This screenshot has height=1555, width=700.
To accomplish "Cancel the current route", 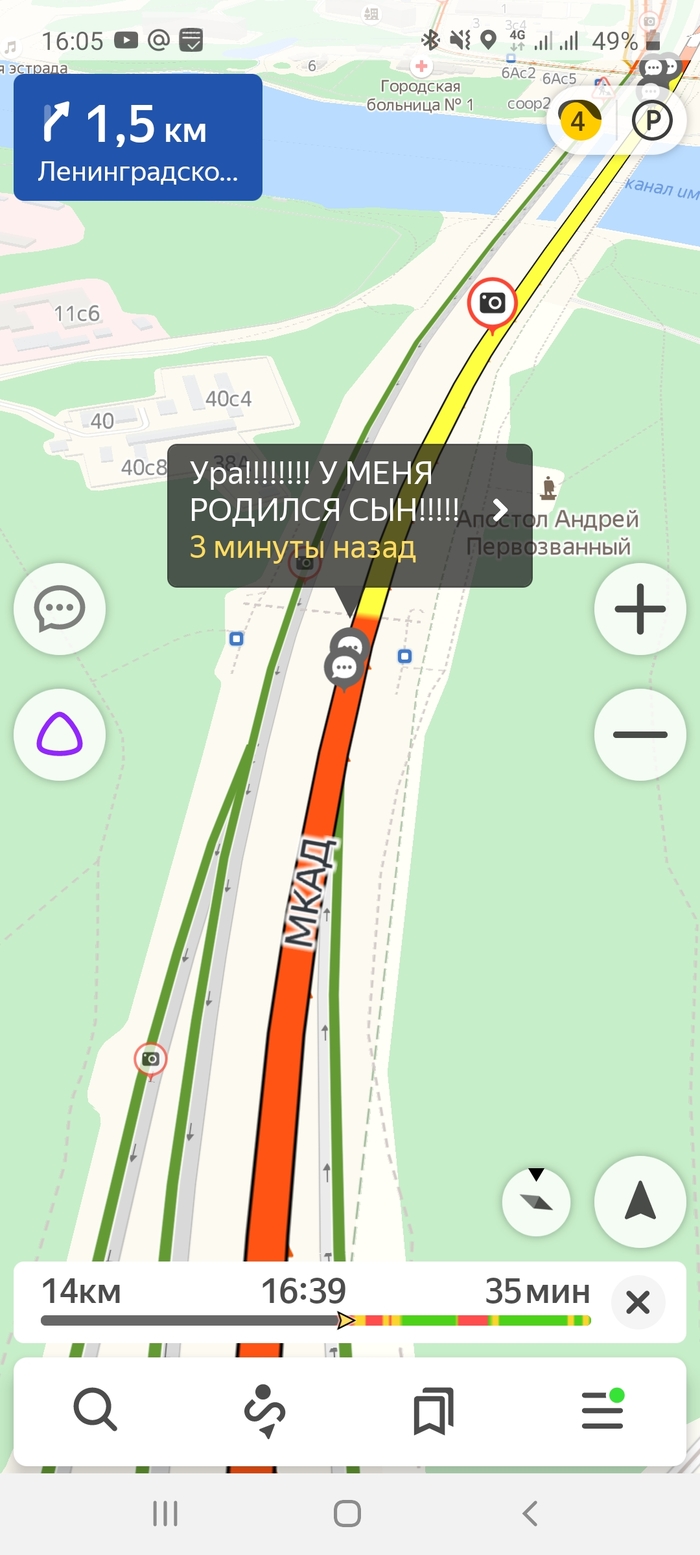I will (x=637, y=1303).
